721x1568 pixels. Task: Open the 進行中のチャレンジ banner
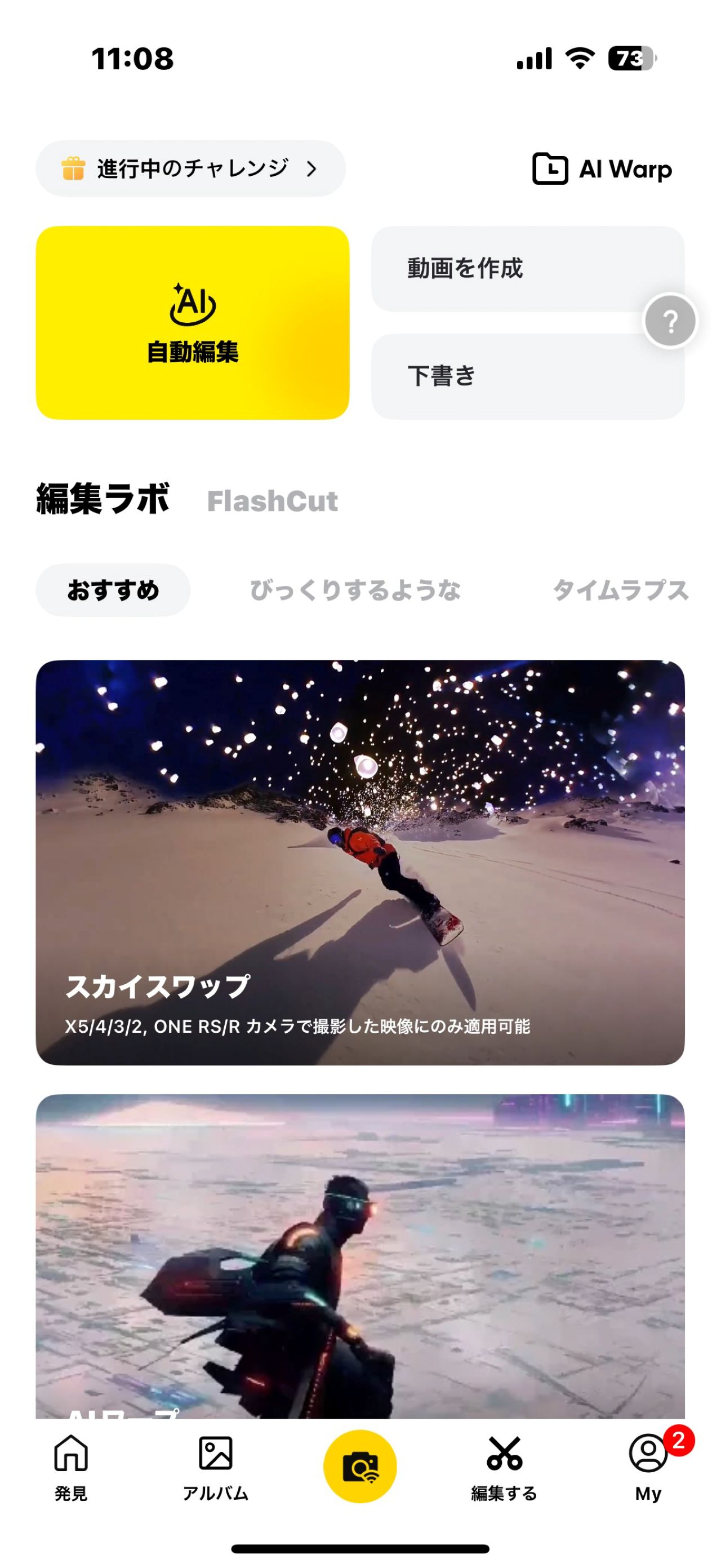(x=190, y=168)
